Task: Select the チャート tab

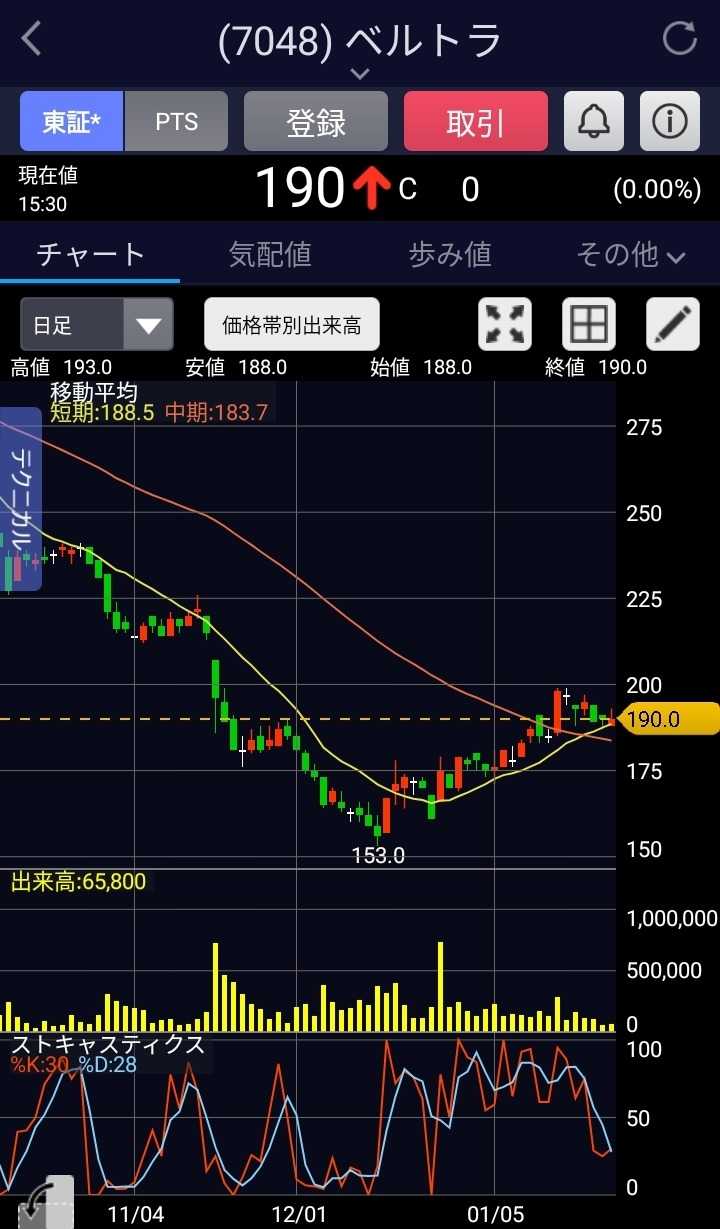Action: pos(90,255)
